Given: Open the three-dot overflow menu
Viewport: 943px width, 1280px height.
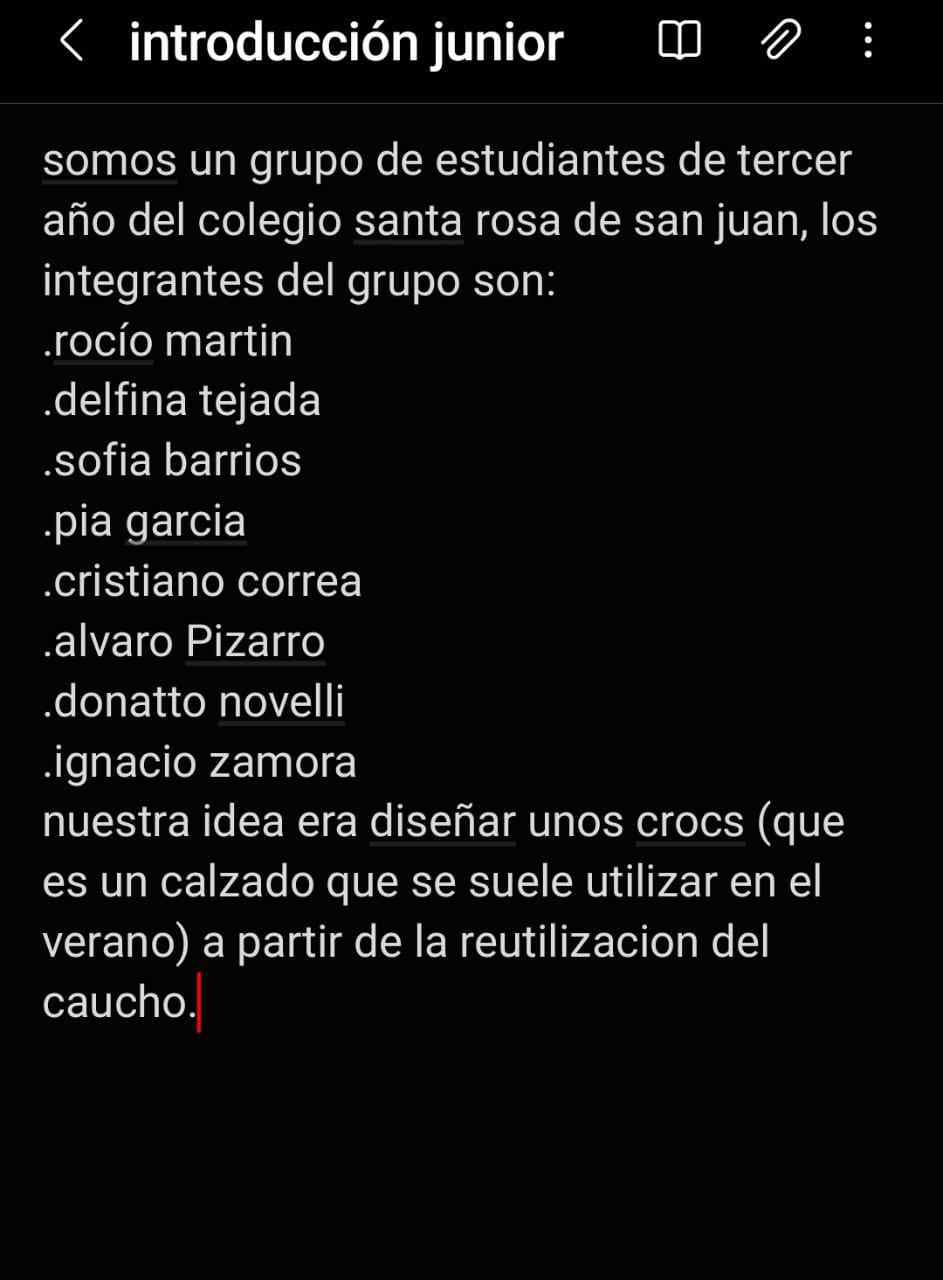Looking at the screenshot, I should pos(867,42).
